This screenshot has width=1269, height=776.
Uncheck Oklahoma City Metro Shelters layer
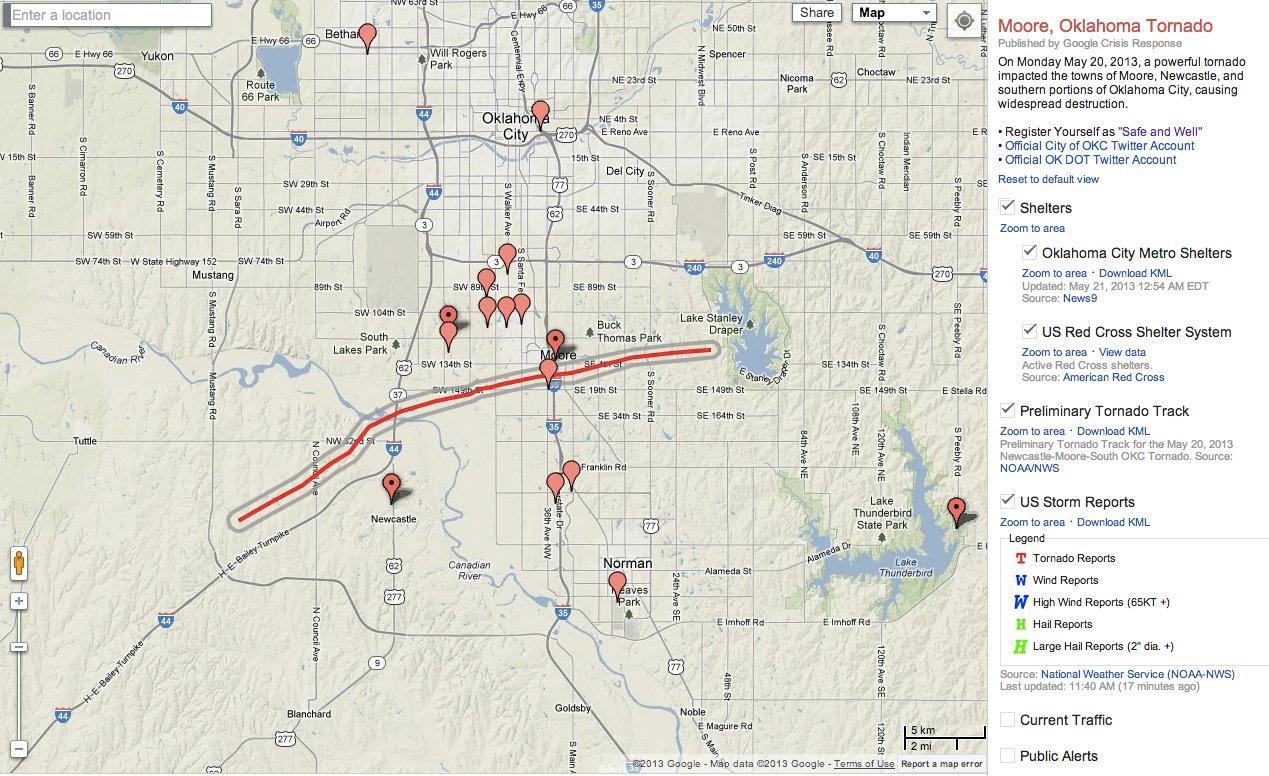1030,252
